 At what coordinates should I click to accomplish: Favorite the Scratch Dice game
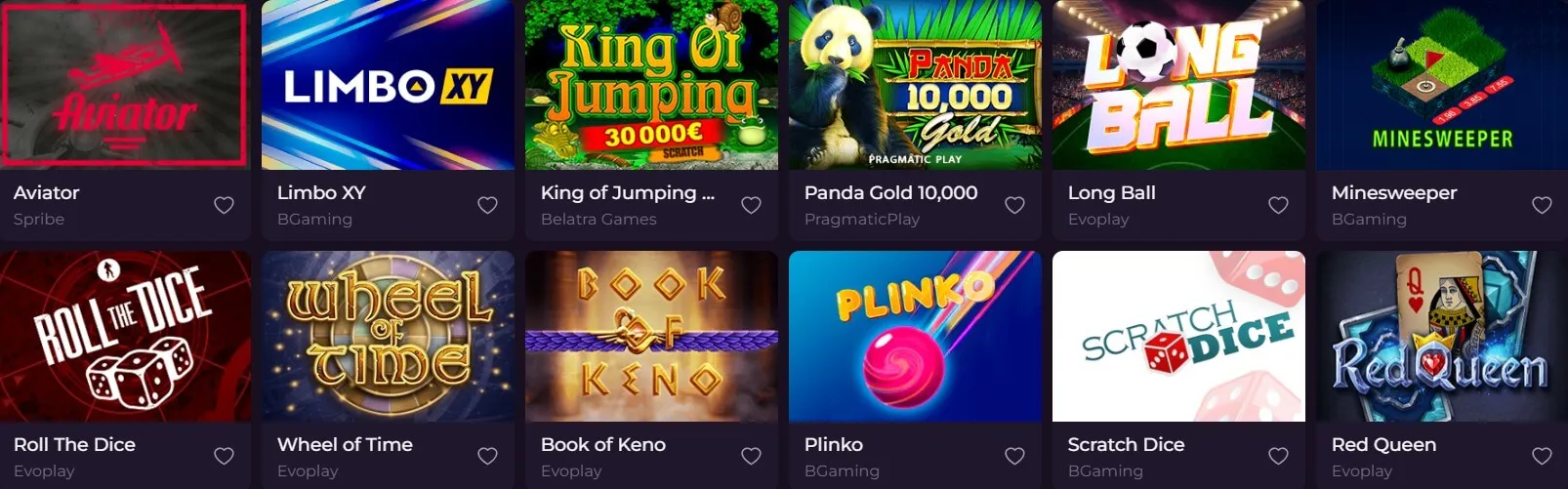tap(1278, 456)
